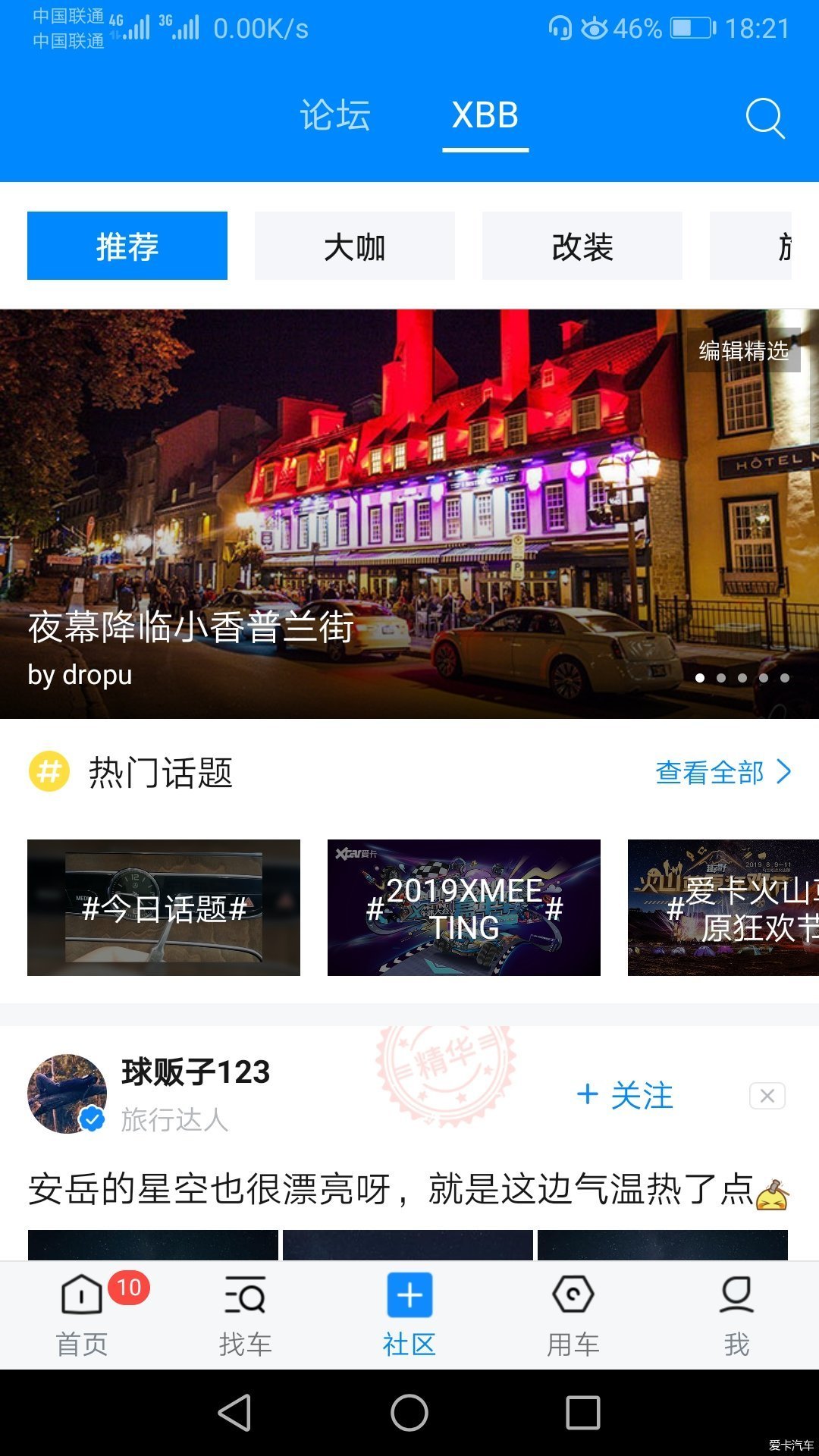Follow 球贩子123 with 关注 button
This screenshot has width=819, height=1456.
click(x=625, y=1096)
